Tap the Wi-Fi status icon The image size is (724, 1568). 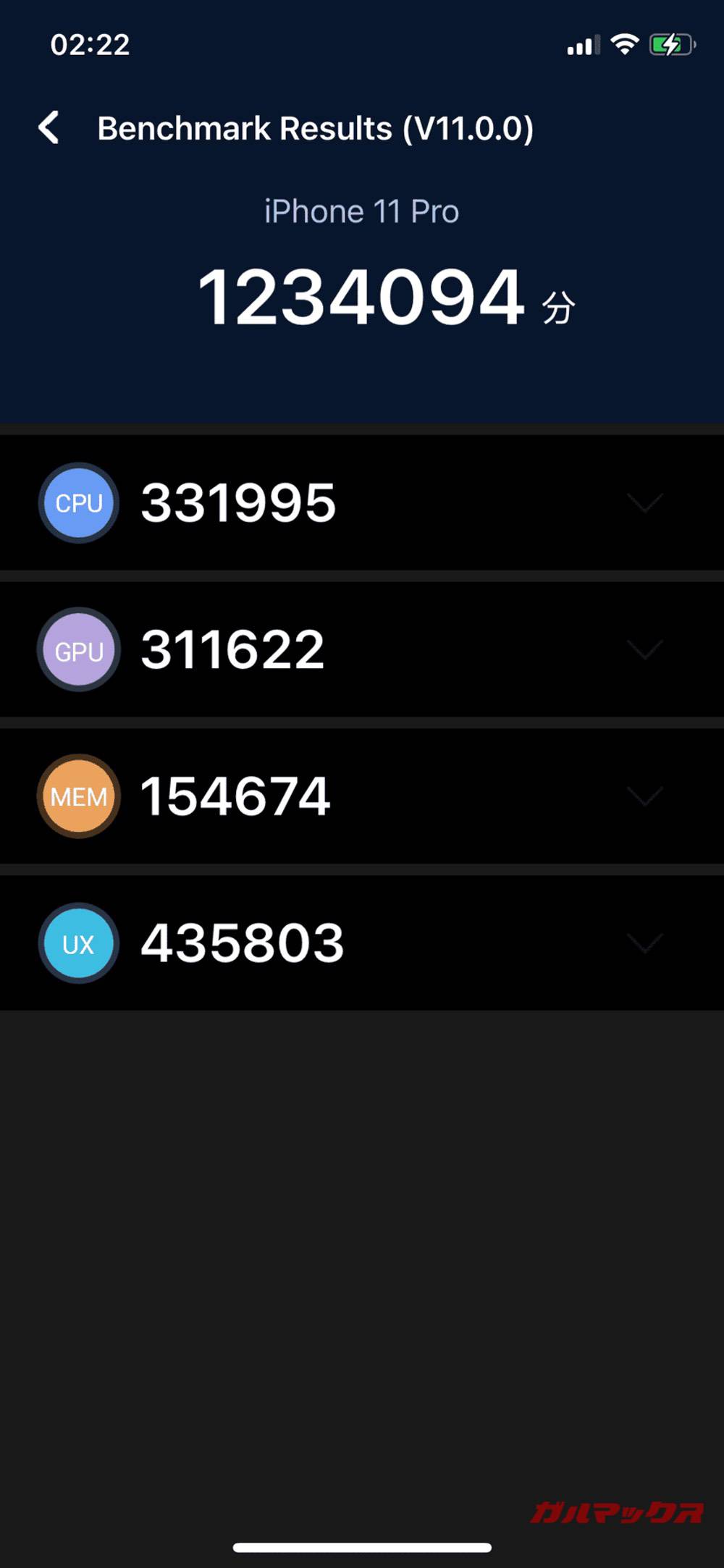tap(624, 46)
